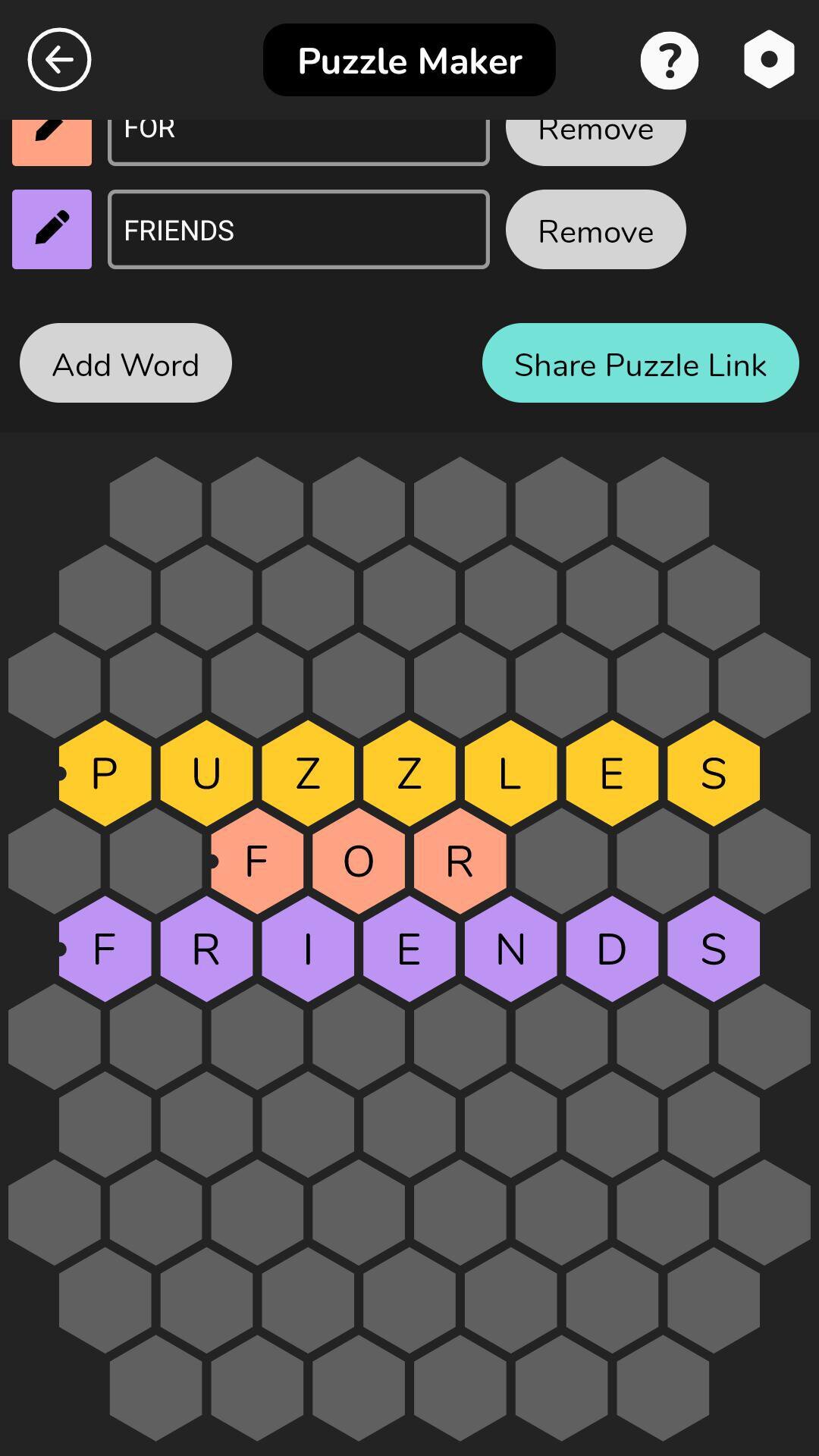The image size is (819, 1456).
Task: Open the help question mark
Action: pos(669,60)
